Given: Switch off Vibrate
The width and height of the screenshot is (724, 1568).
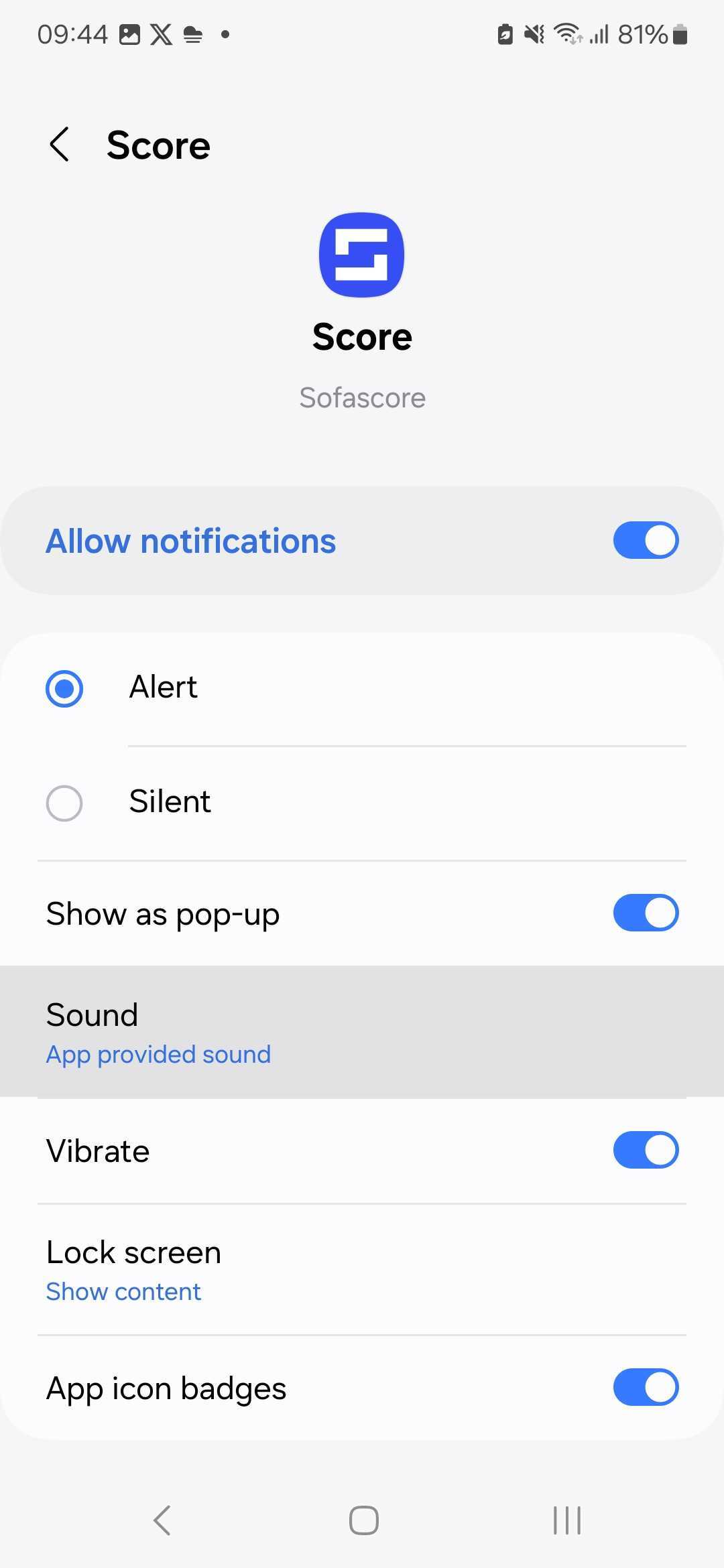Looking at the screenshot, I should (x=645, y=1150).
